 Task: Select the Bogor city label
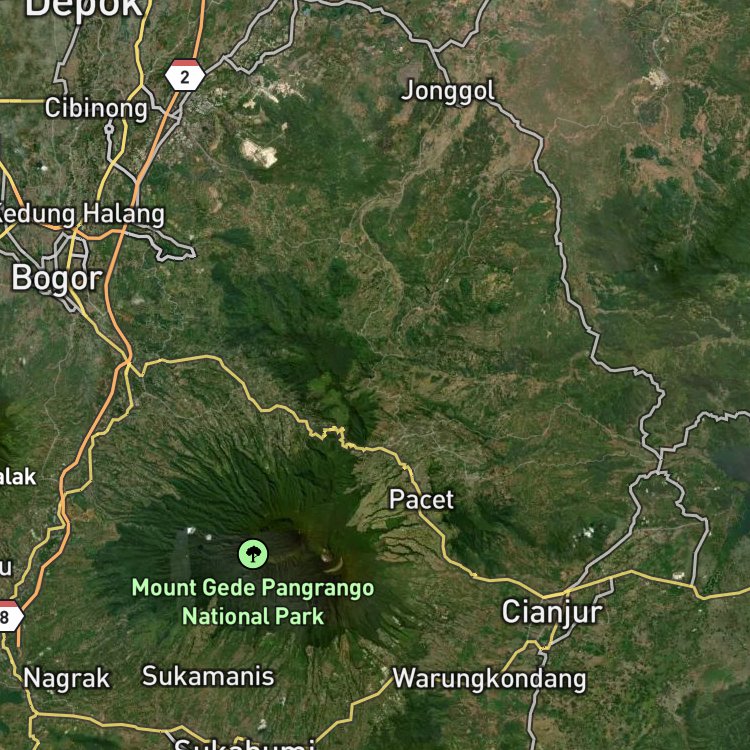57,278
